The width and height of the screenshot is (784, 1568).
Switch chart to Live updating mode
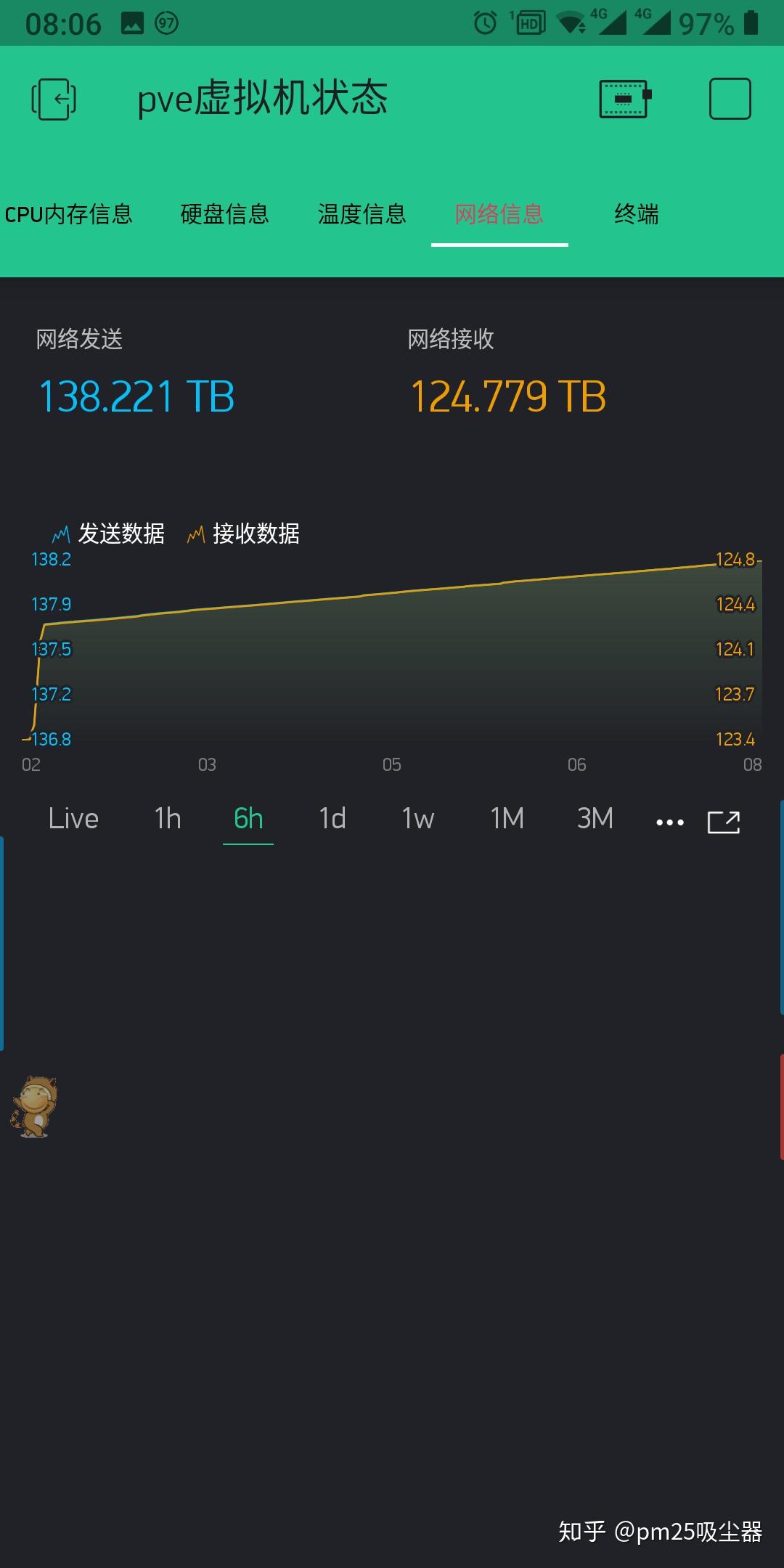(x=73, y=818)
